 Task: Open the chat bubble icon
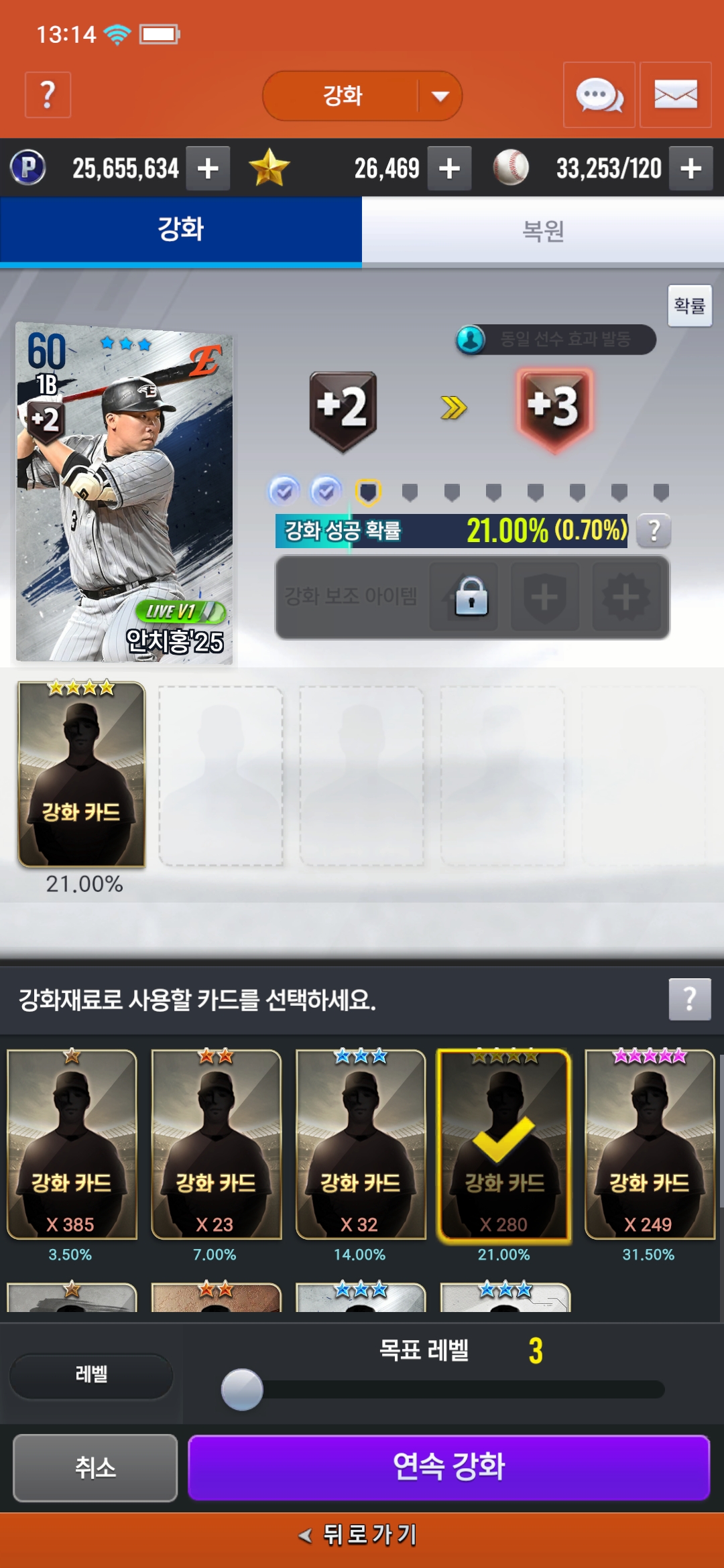point(599,95)
